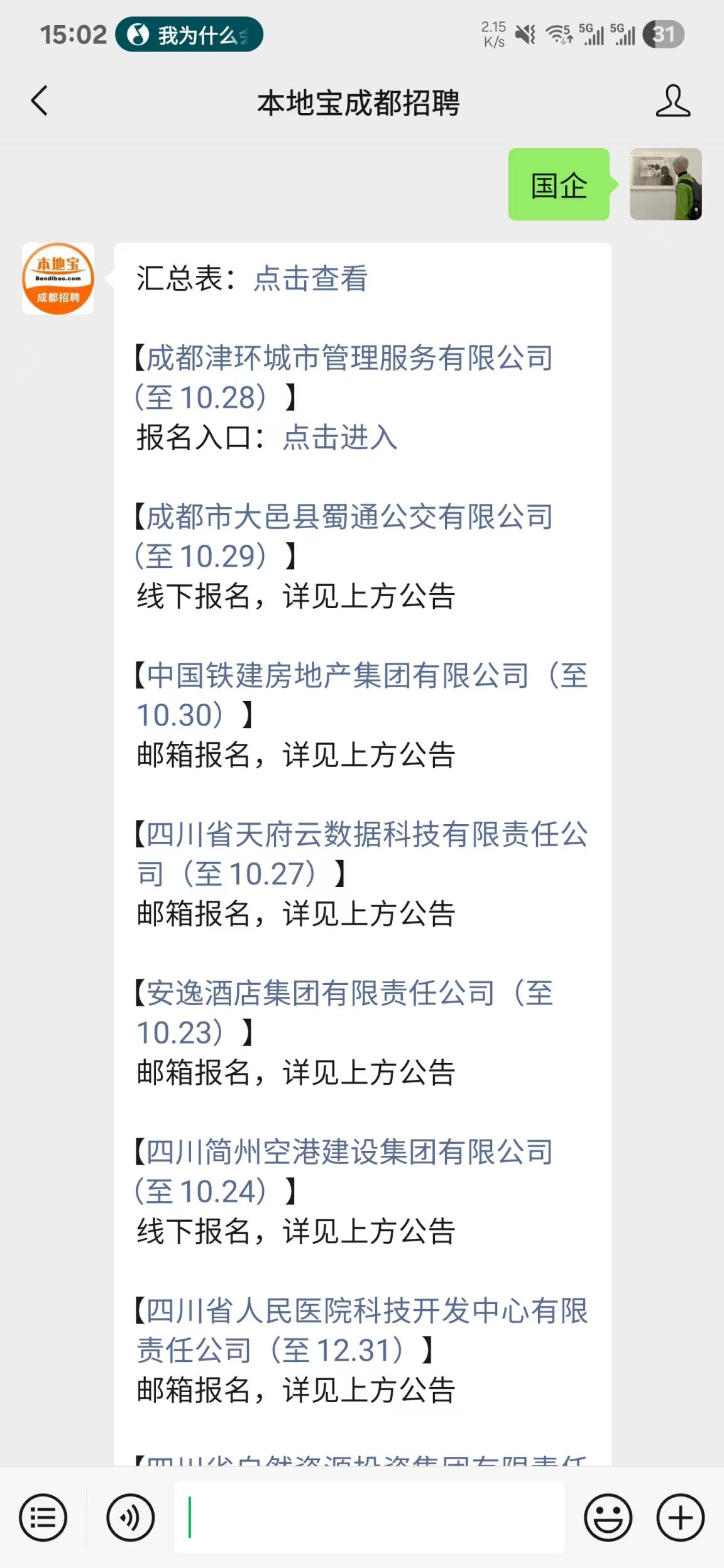
Task: Open the emoji picker
Action: click(x=608, y=1518)
